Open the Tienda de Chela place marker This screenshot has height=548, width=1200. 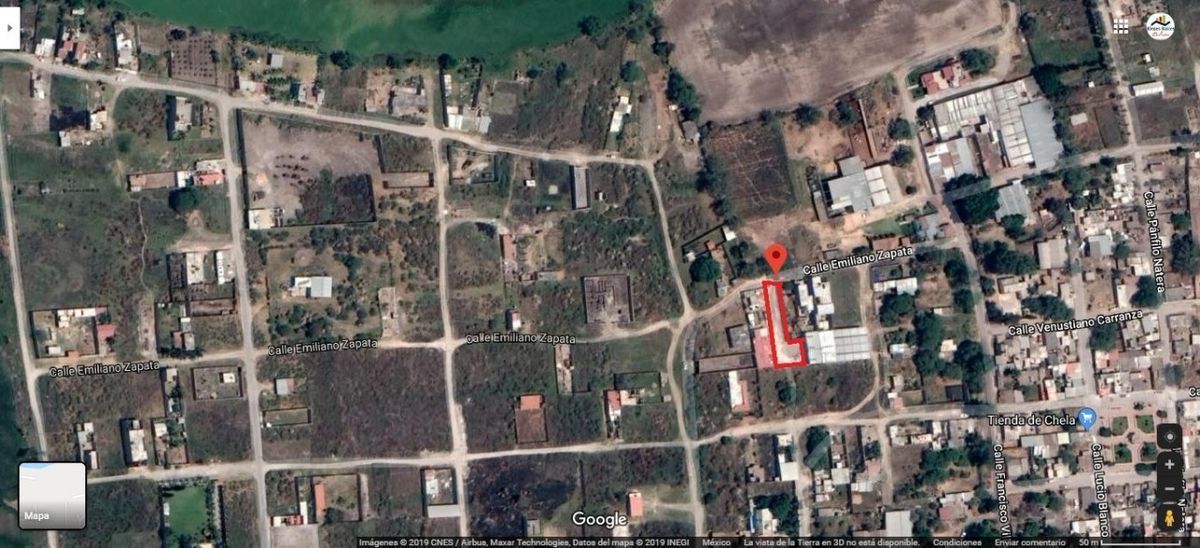[x=1087, y=420]
